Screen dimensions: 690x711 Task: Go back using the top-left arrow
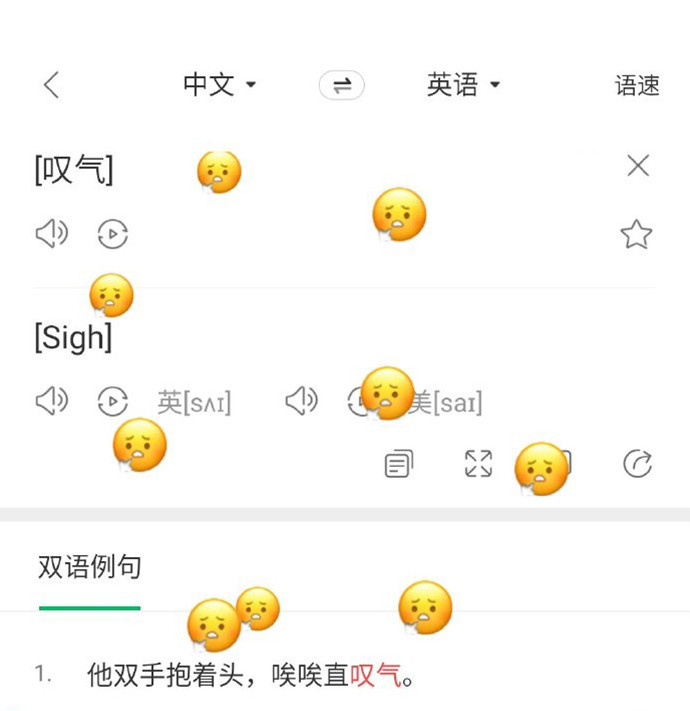[x=51, y=85]
